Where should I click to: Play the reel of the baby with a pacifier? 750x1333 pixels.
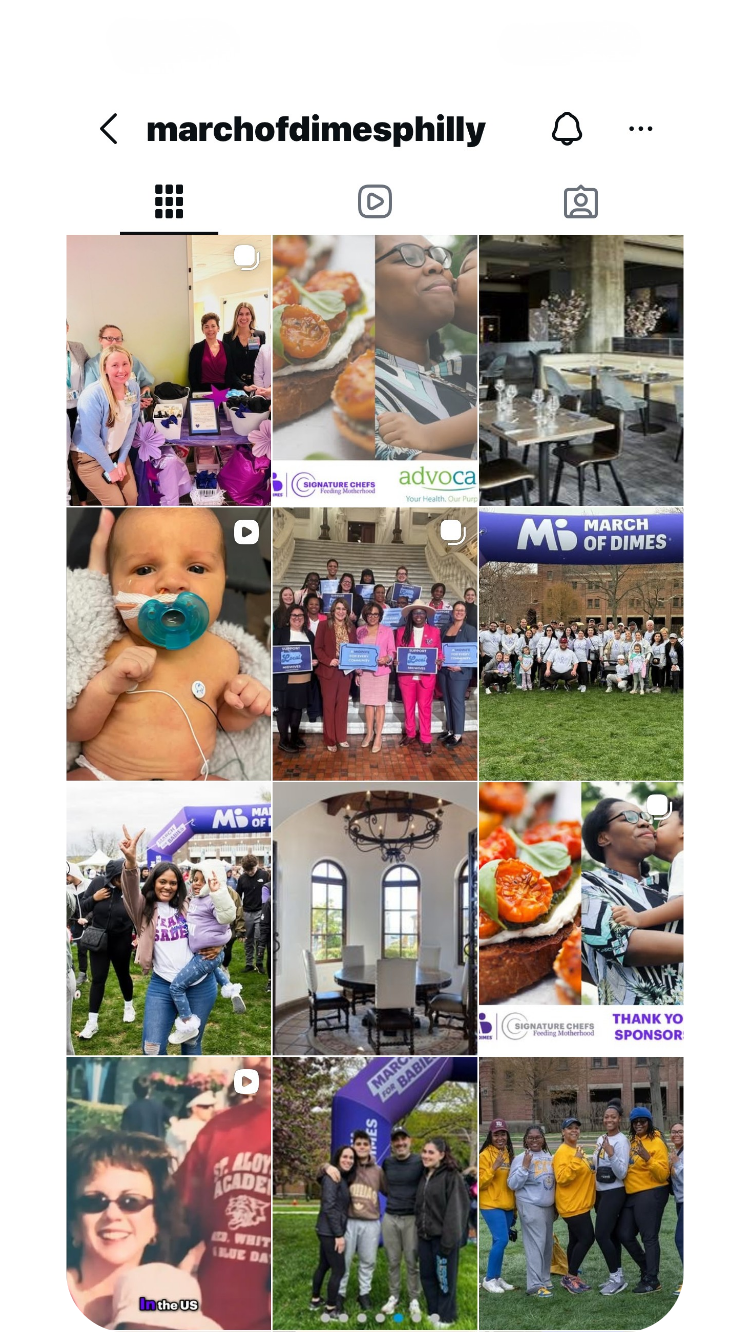coord(168,644)
